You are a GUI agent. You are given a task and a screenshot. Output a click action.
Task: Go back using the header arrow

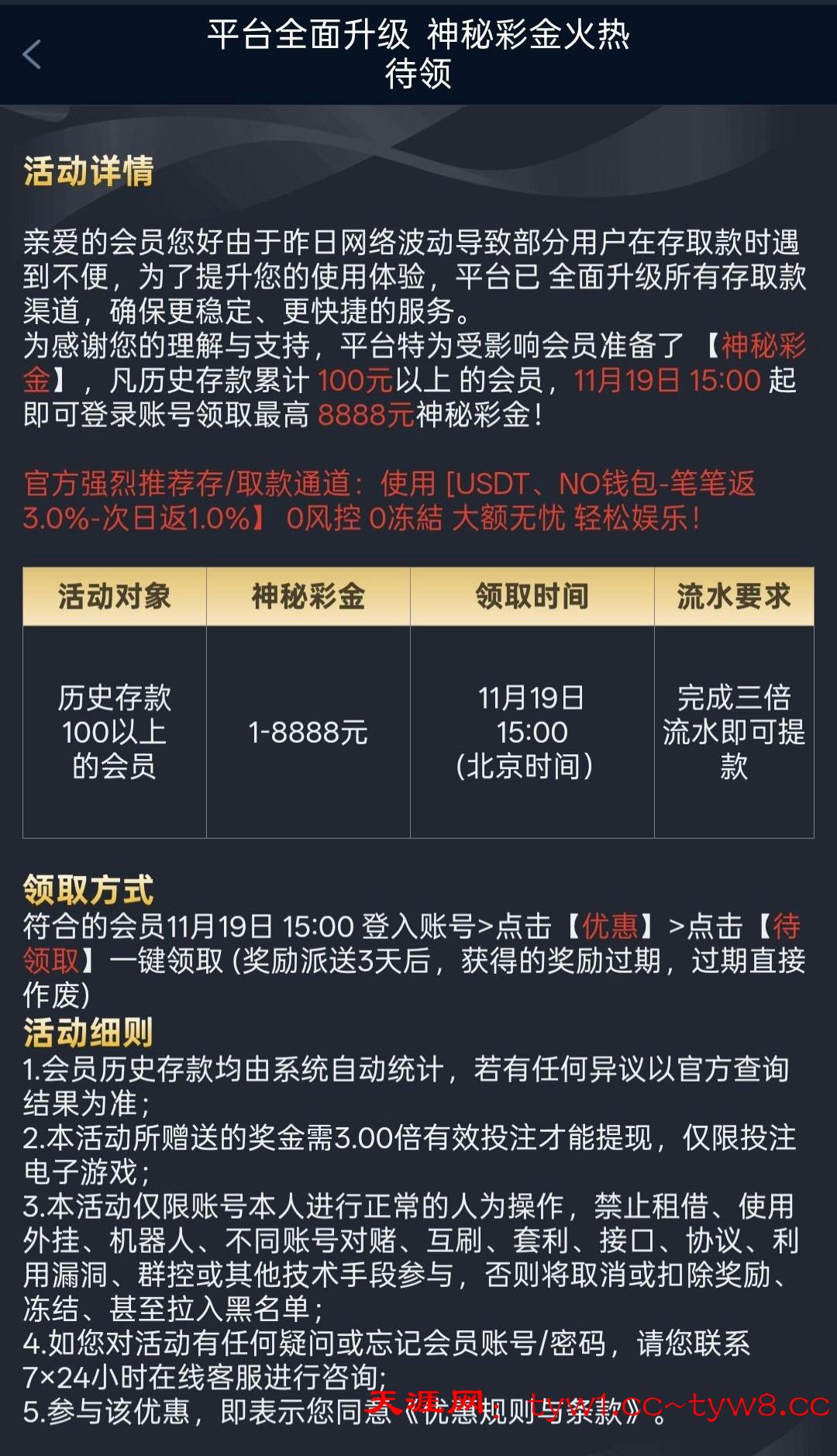(x=32, y=54)
